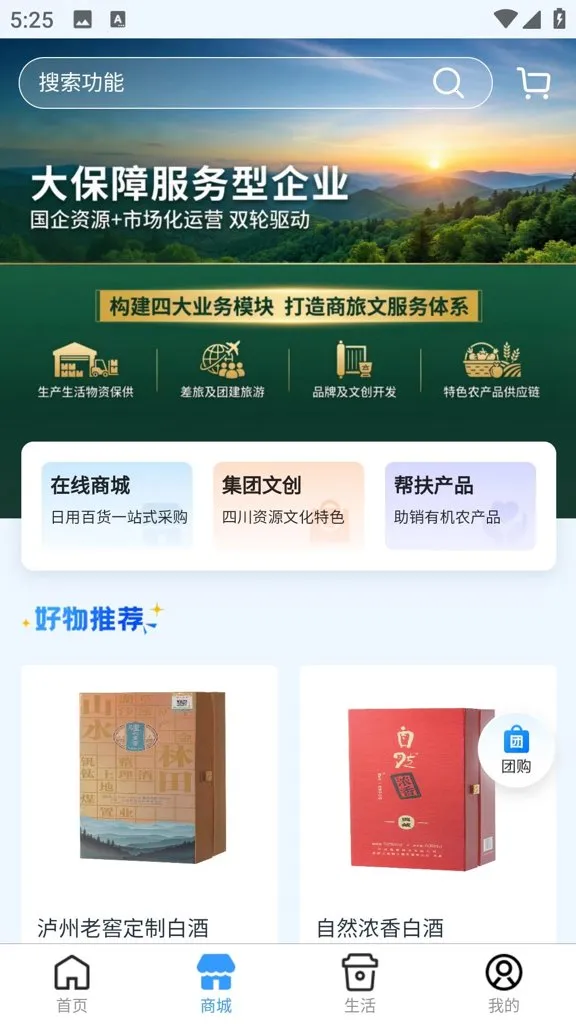The image size is (576, 1024).
Task: Open the shopping cart
Action: [534, 83]
